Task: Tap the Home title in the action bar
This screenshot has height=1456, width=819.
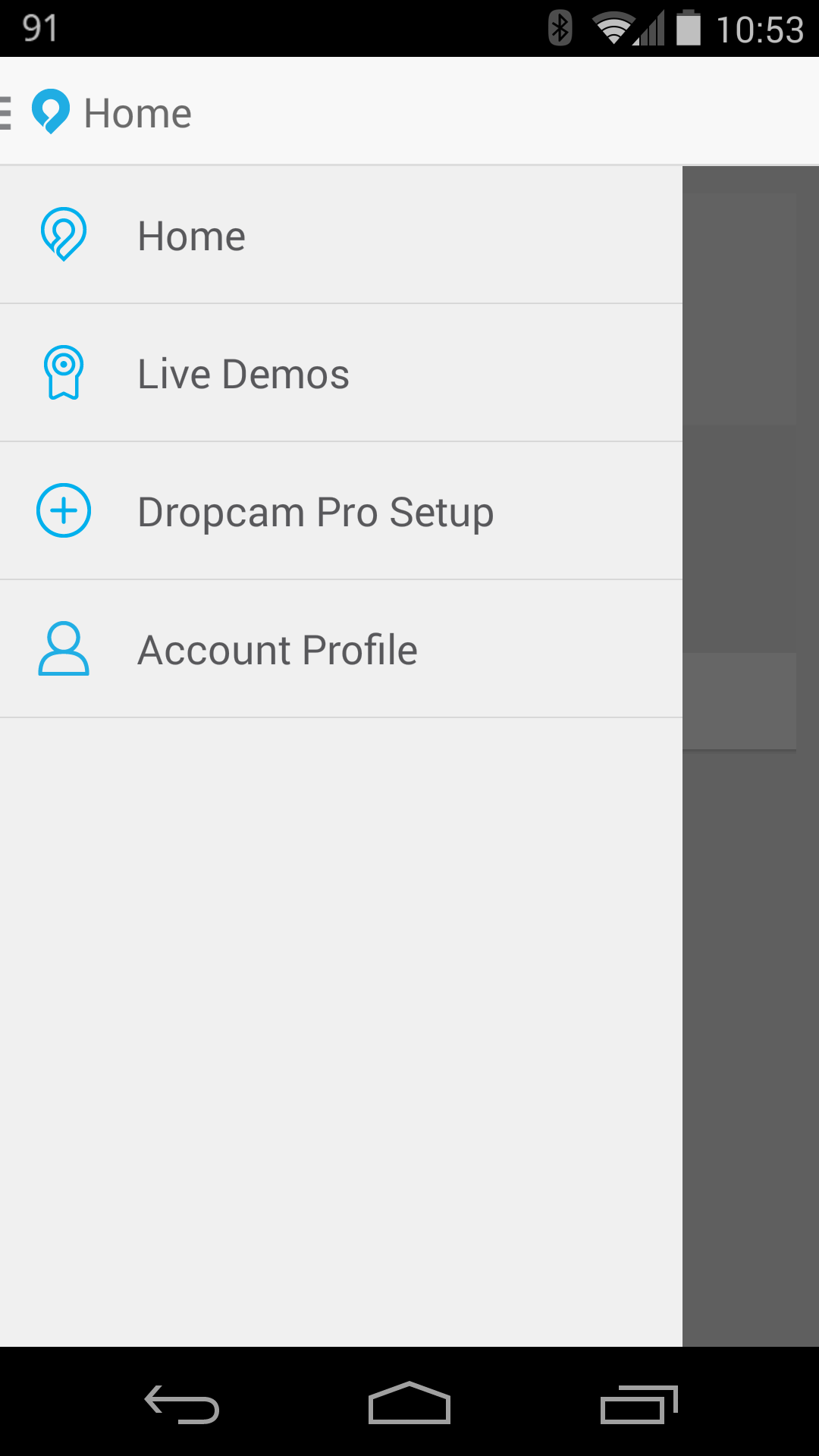Action: [137, 112]
